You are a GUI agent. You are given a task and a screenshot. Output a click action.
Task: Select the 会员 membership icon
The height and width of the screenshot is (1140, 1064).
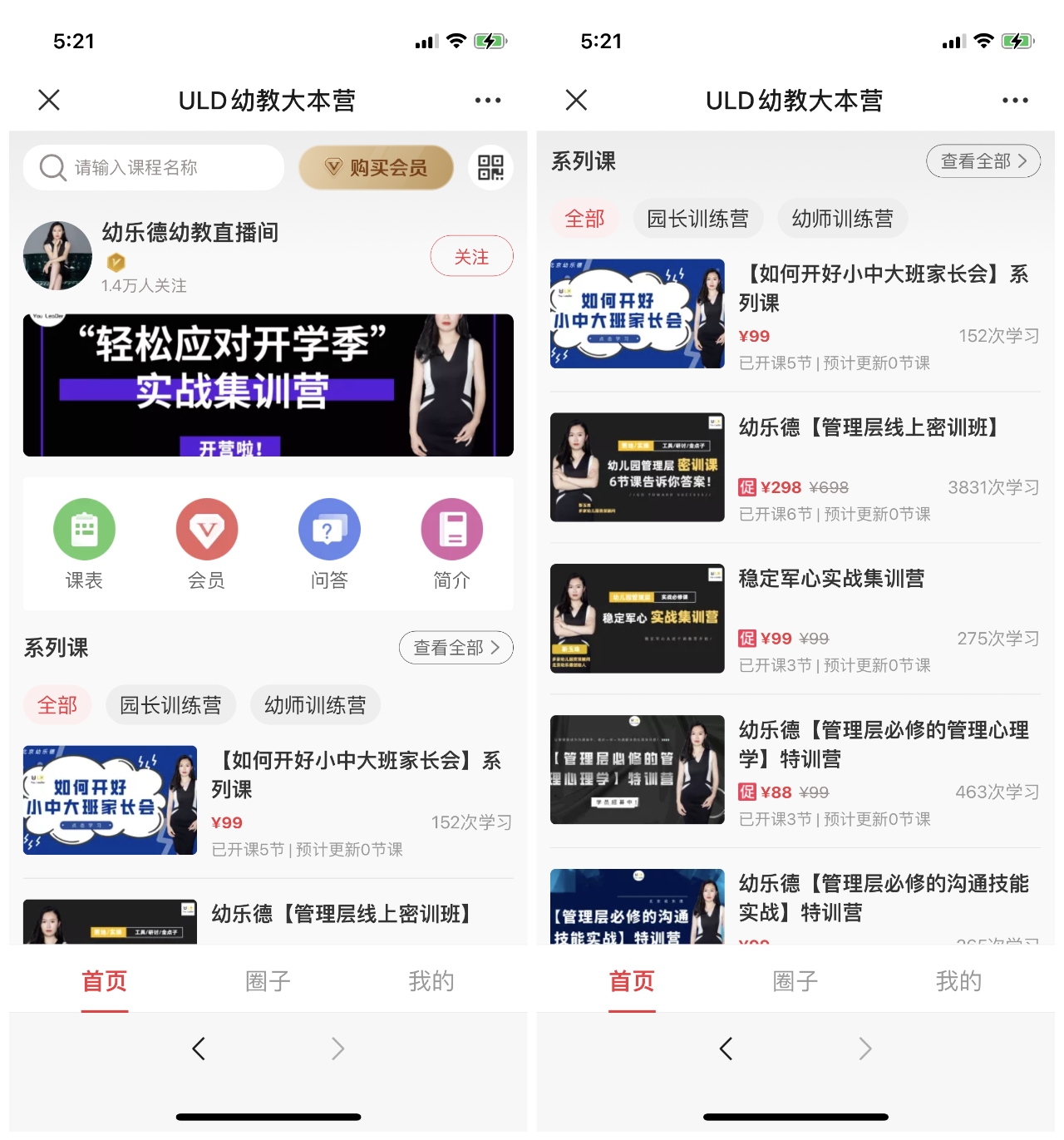coord(206,529)
